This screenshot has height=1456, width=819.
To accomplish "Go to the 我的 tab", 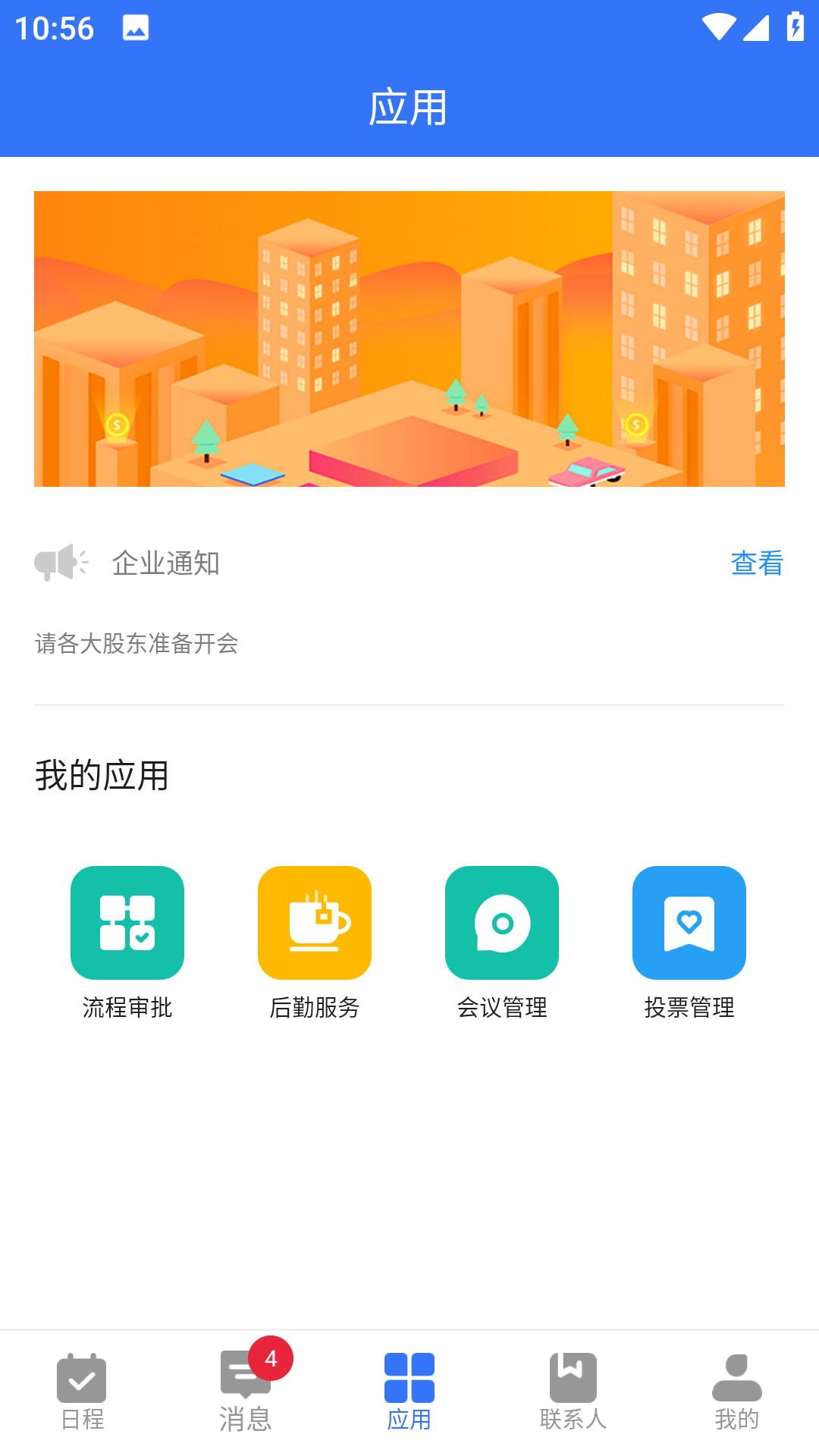I will point(737,1392).
